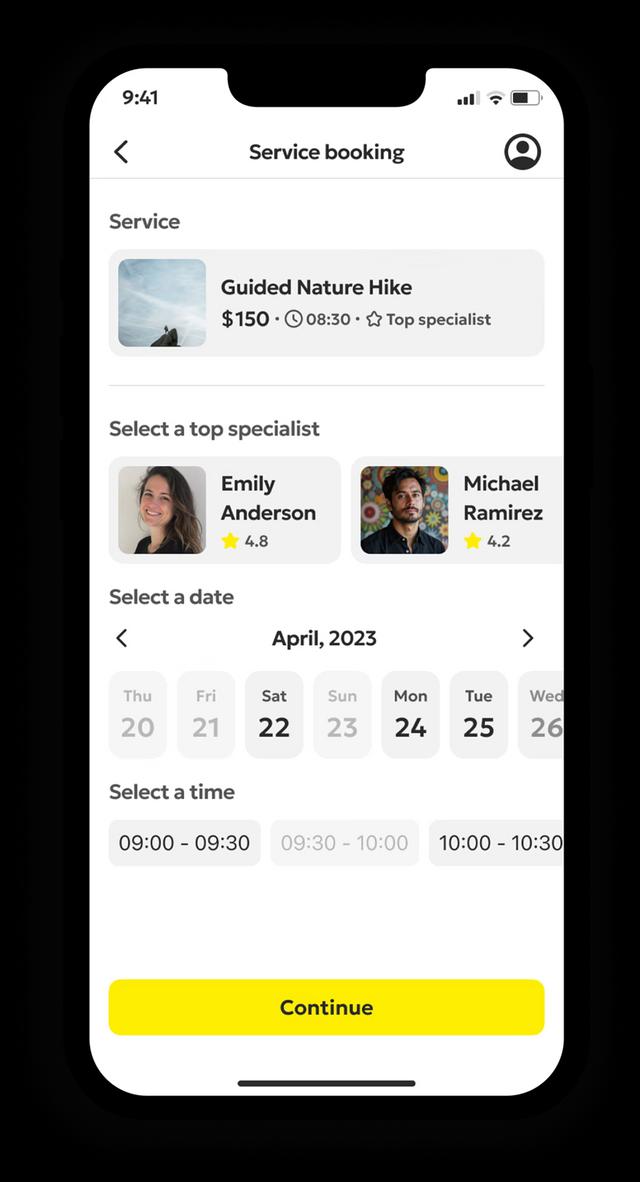Go back from Service booking
This screenshot has width=640, height=1182.
coord(121,152)
